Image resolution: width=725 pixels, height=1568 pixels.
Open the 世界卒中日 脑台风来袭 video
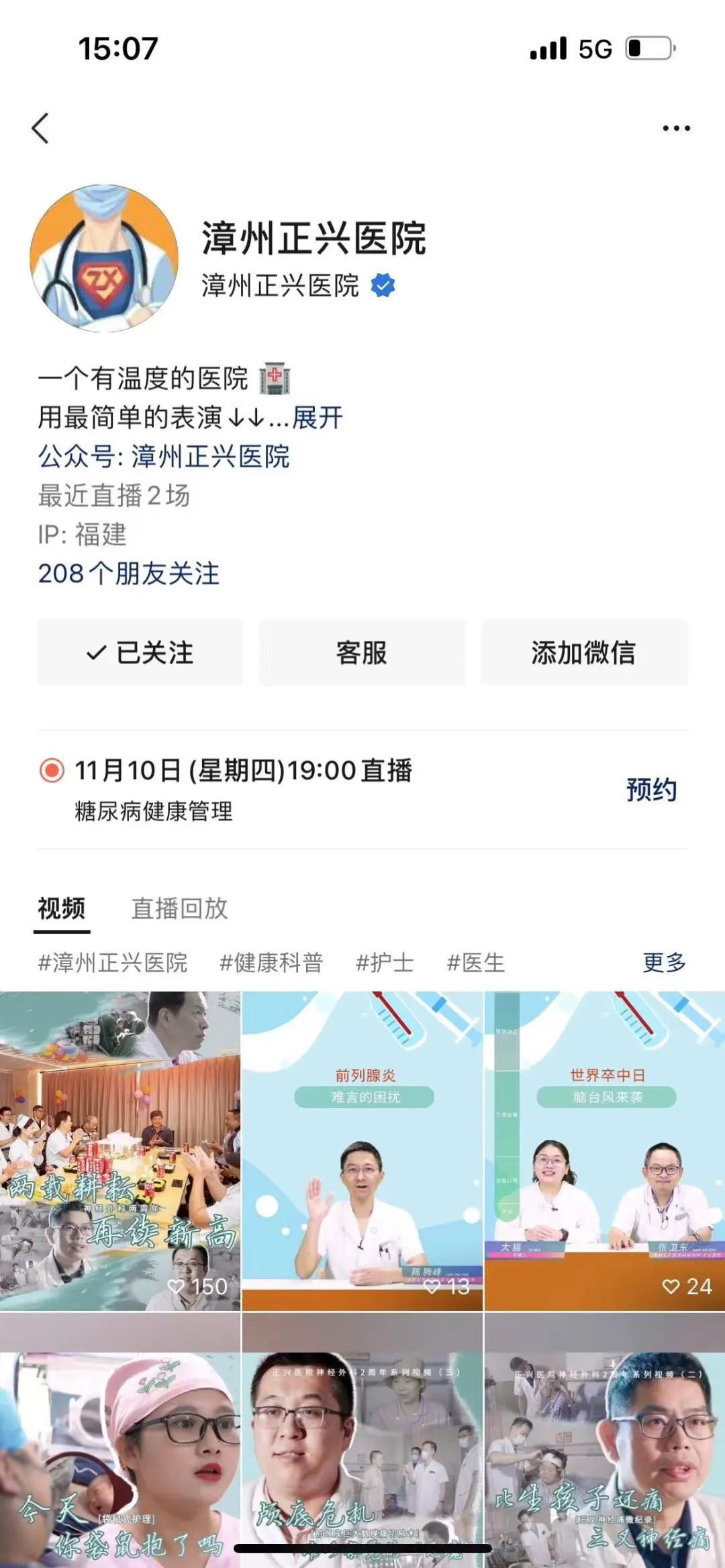tap(604, 1151)
